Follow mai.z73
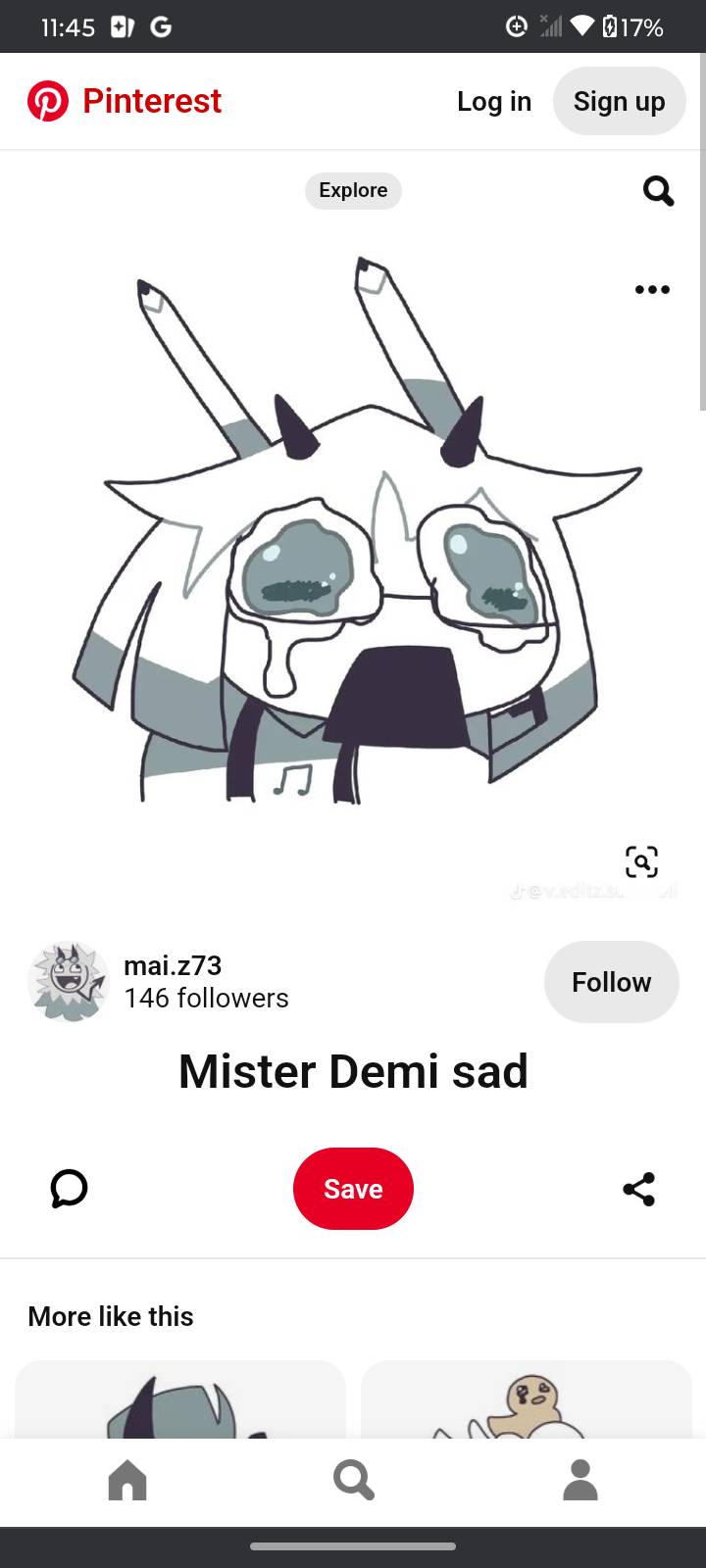Screen dimensions: 706x1568 point(611,982)
